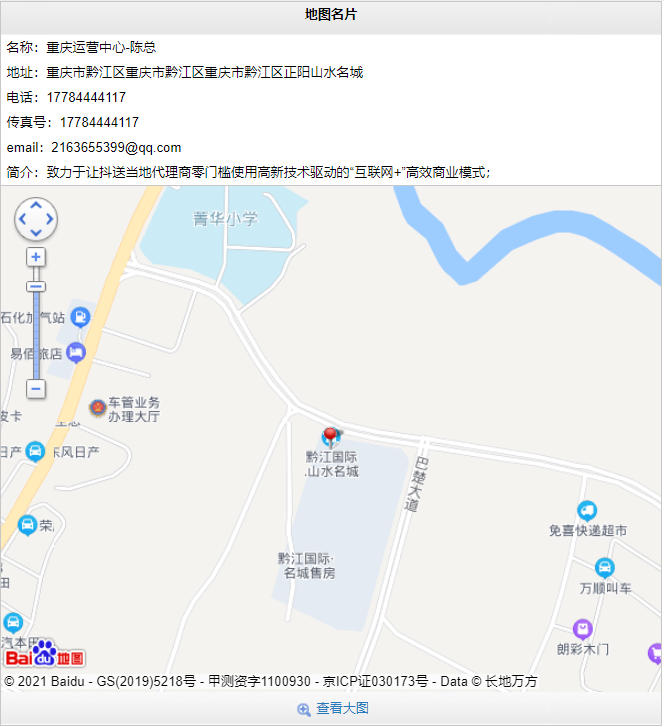Pan the map right with the arrow
Screen dimensions: 664x727
coord(50,220)
